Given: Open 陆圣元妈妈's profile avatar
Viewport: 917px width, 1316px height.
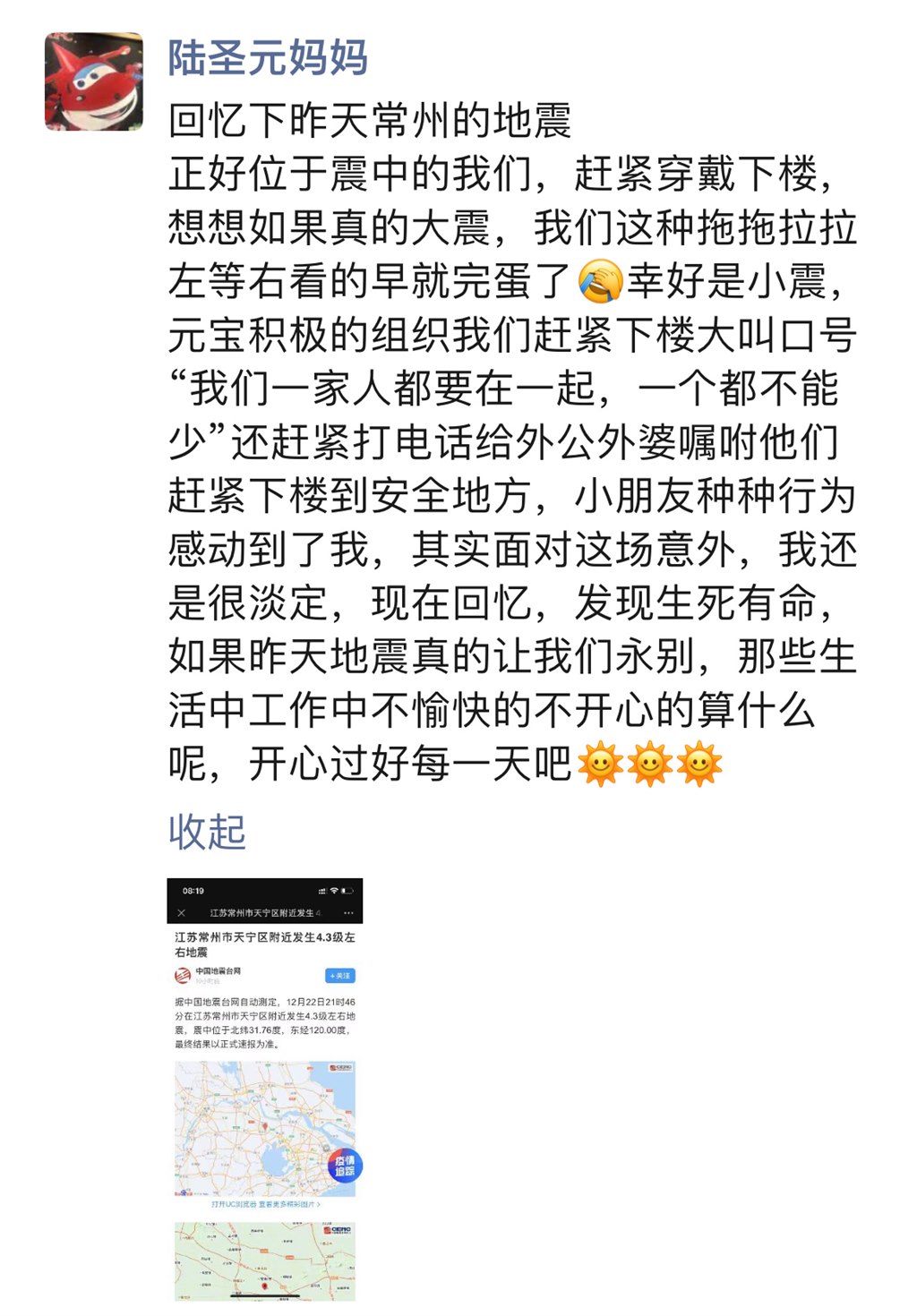Looking at the screenshot, I should coord(94,81).
